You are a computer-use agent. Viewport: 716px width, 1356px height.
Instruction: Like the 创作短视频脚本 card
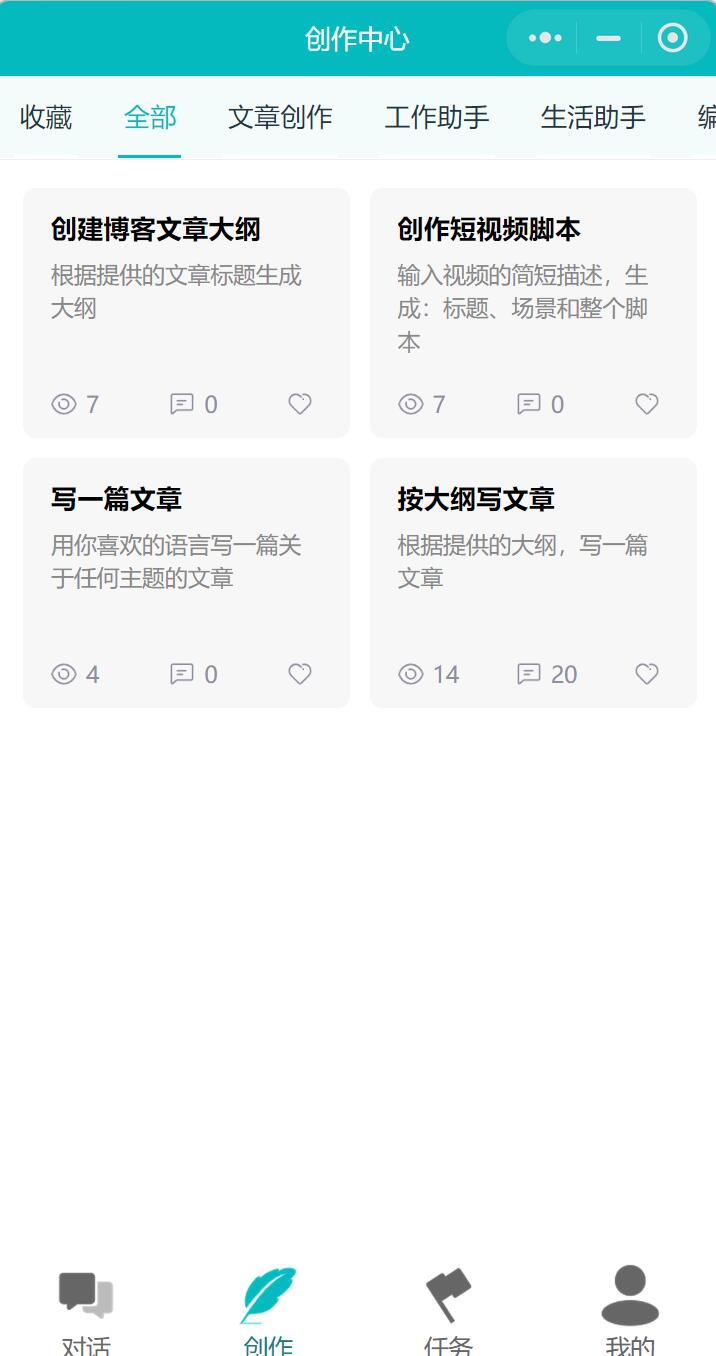click(x=647, y=404)
